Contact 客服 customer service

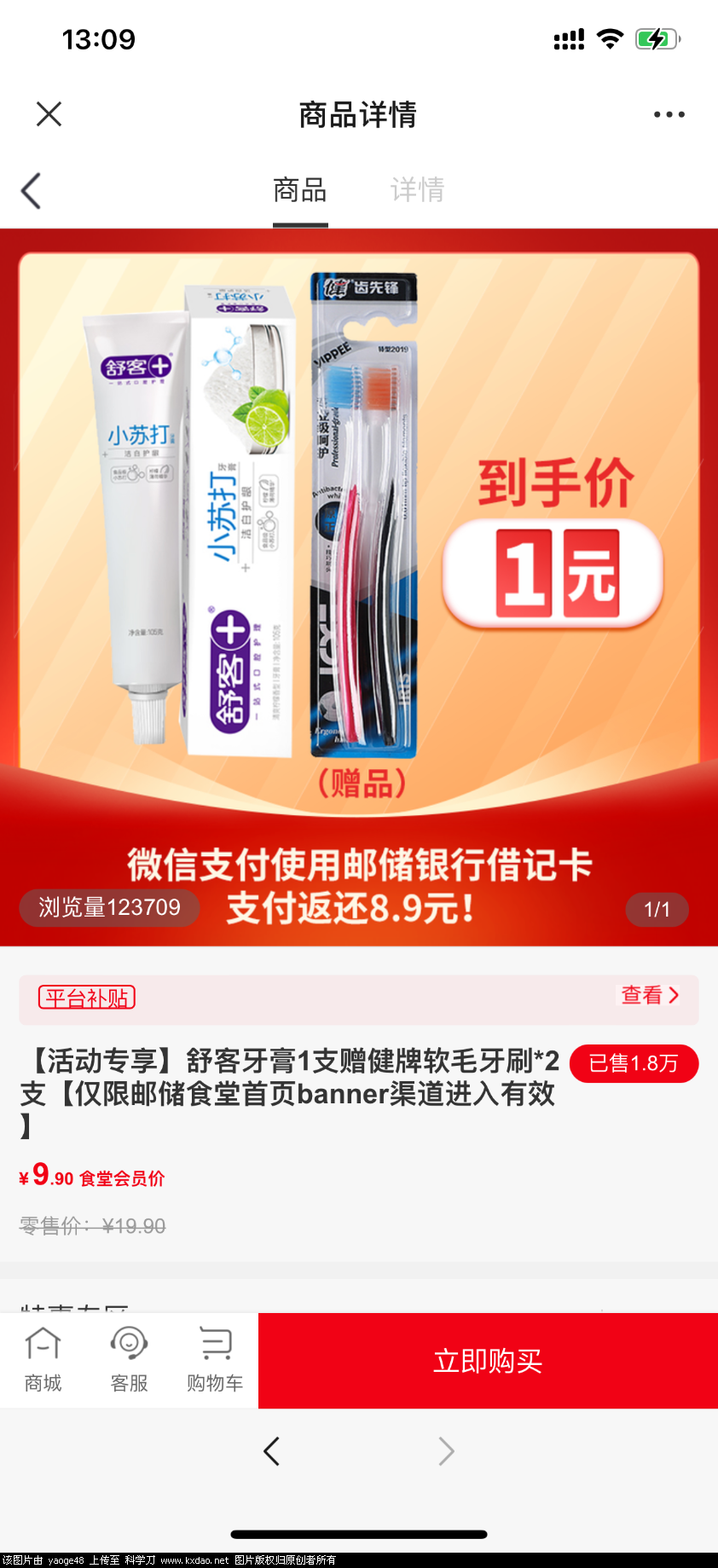(129, 1360)
